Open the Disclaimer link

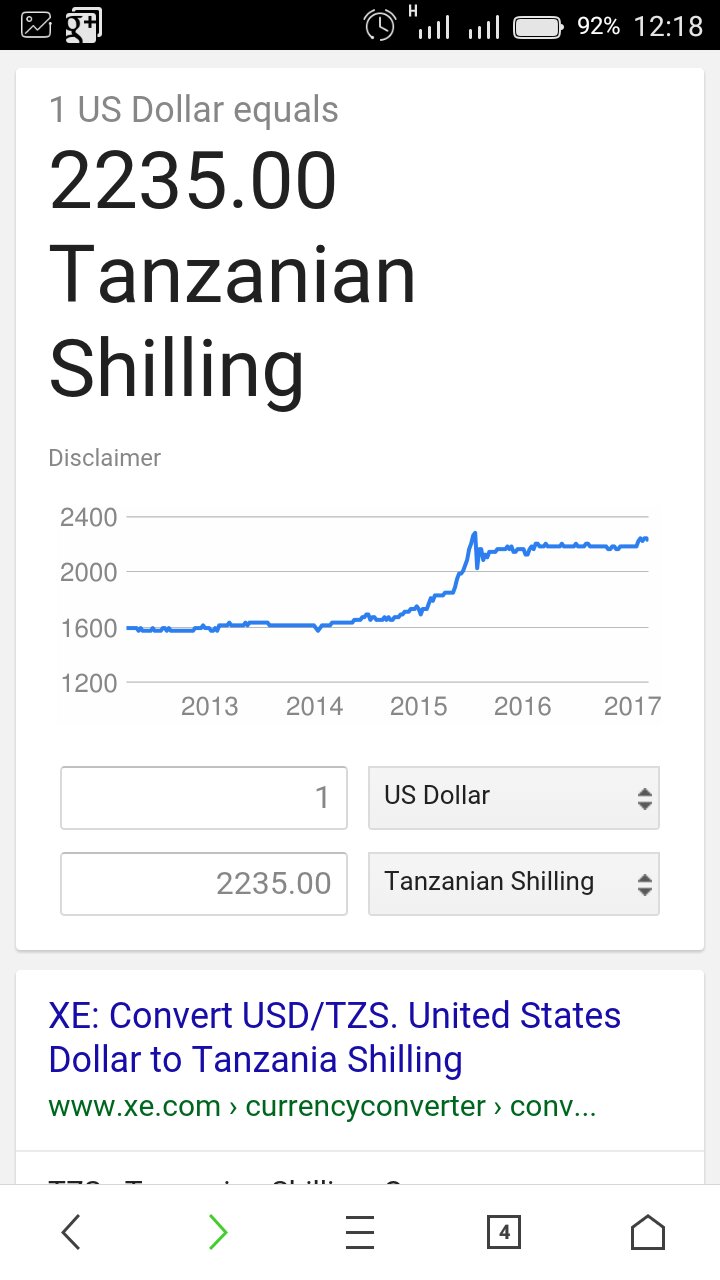pyautogui.click(x=105, y=458)
